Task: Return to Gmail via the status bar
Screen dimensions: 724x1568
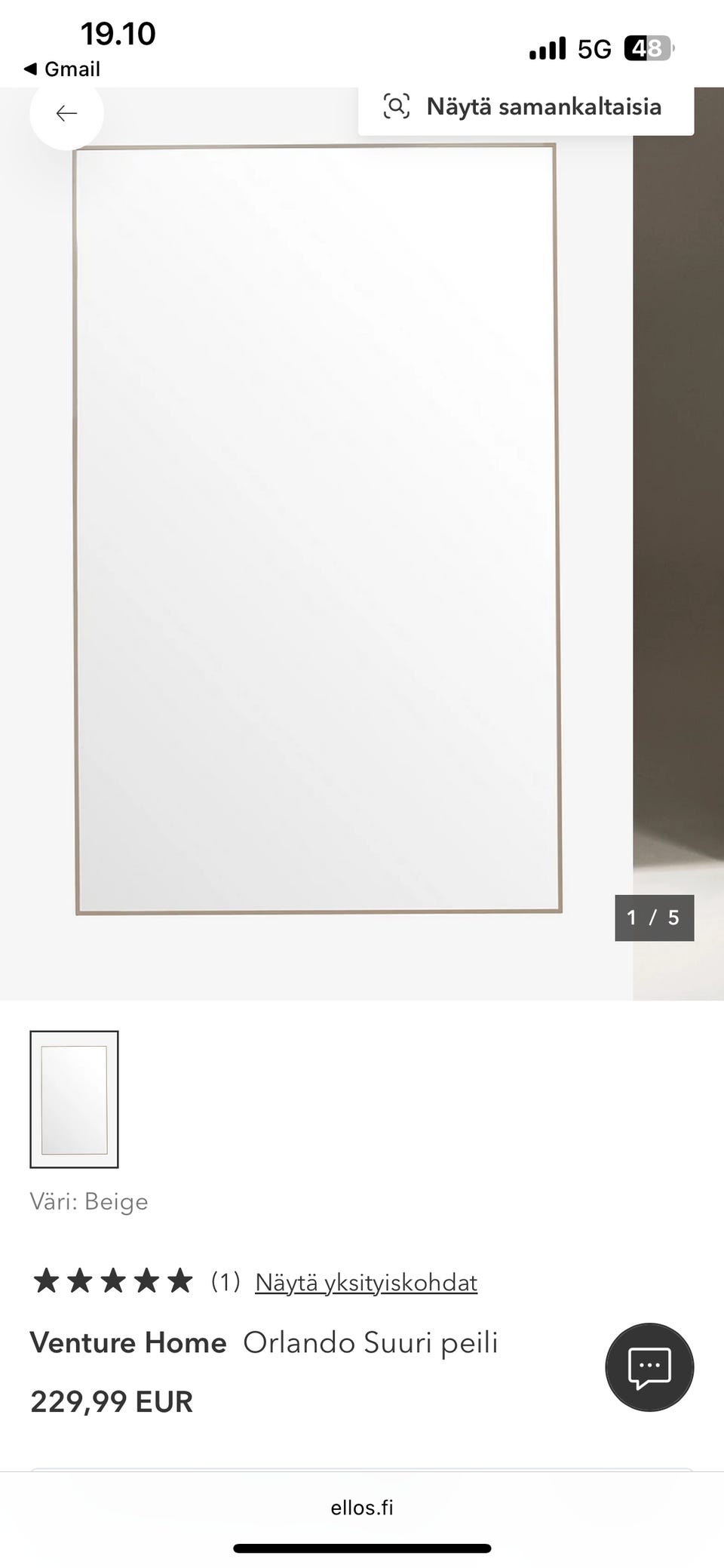Action: (x=63, y=69)
